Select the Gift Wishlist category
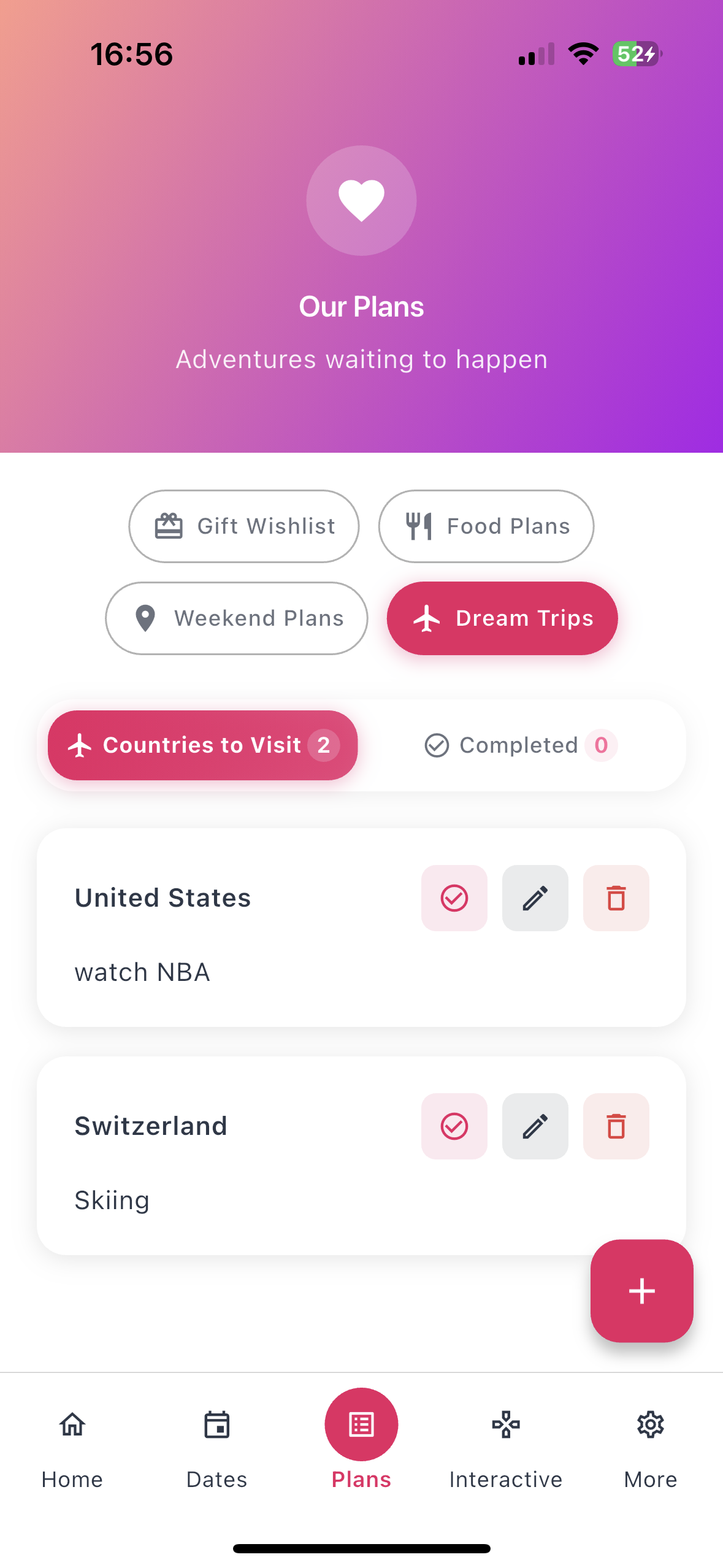Screen dimensions: 723x1568 [243, 526]
